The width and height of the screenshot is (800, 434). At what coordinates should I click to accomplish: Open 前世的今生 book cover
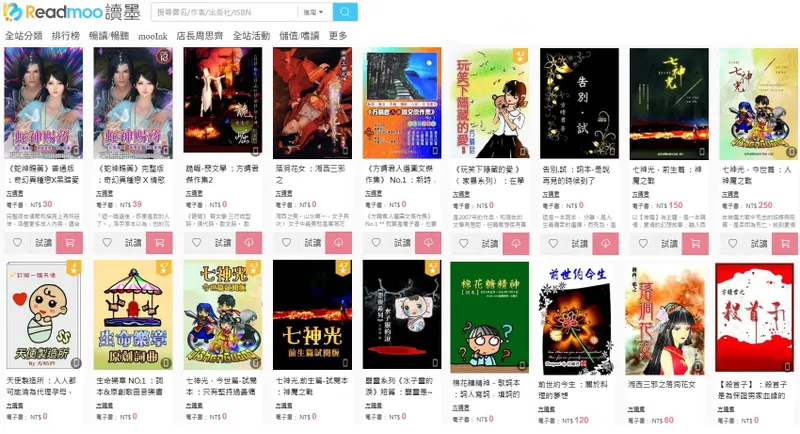[579, 316]
